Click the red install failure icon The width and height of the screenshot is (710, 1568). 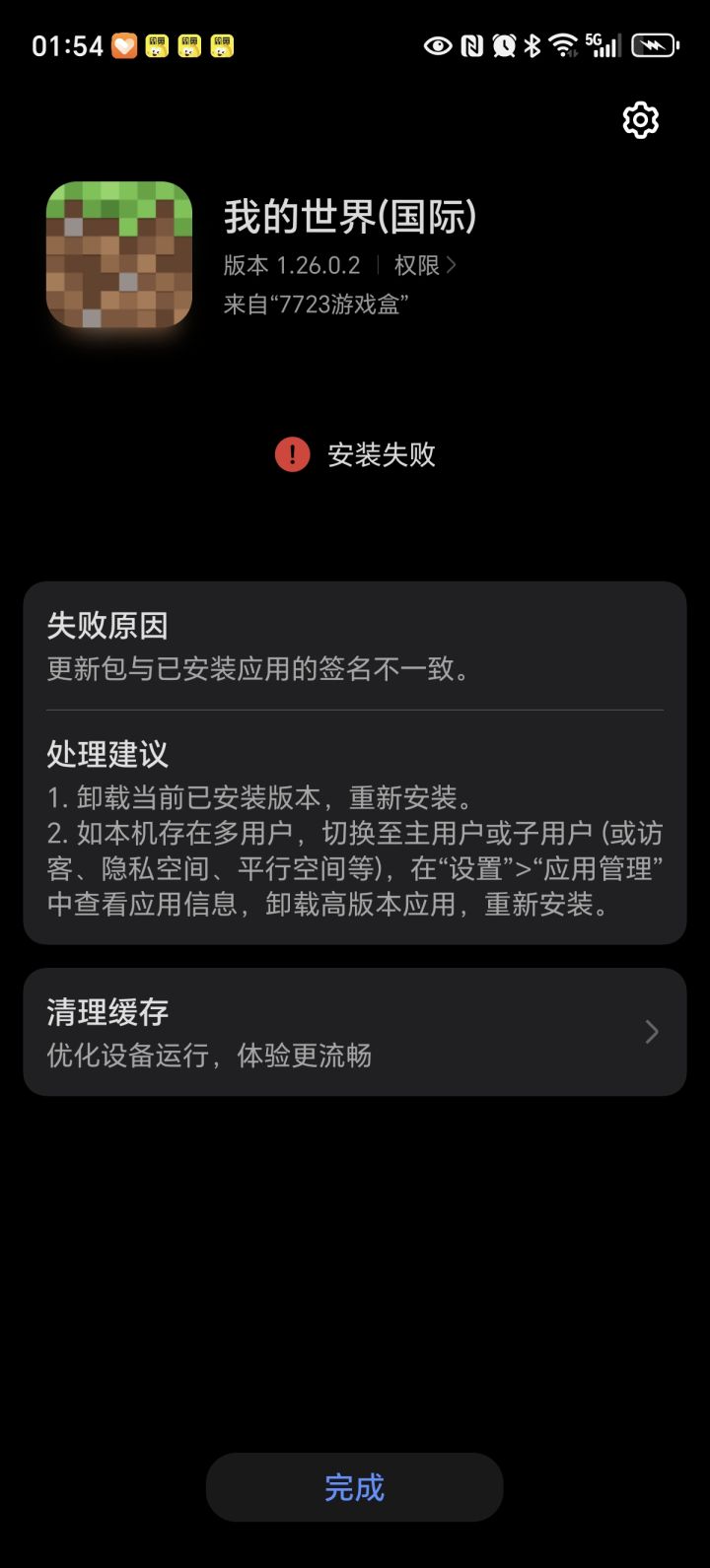[292, 454]
